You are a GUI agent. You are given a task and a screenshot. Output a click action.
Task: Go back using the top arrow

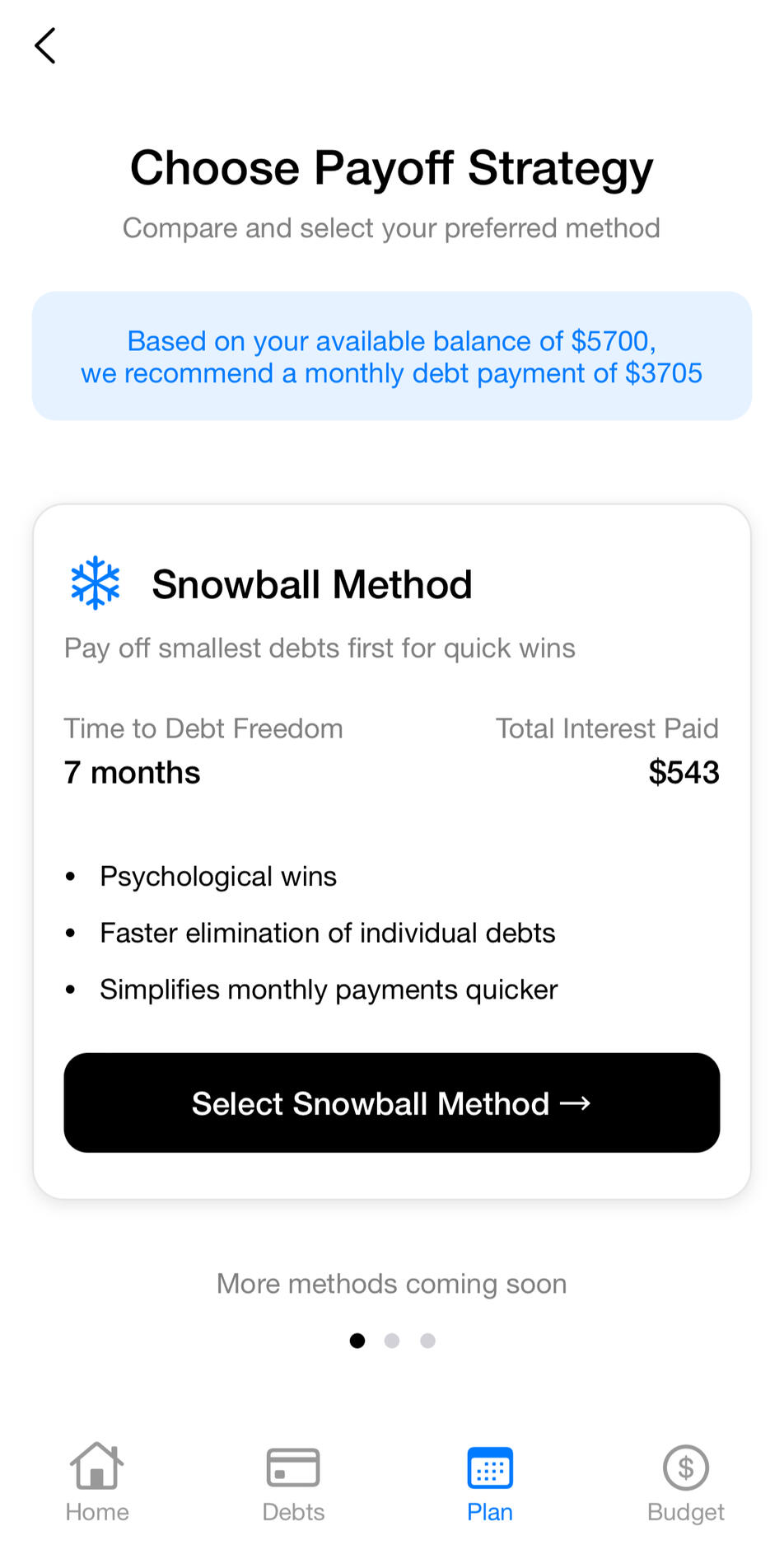(x=45, y=46)
